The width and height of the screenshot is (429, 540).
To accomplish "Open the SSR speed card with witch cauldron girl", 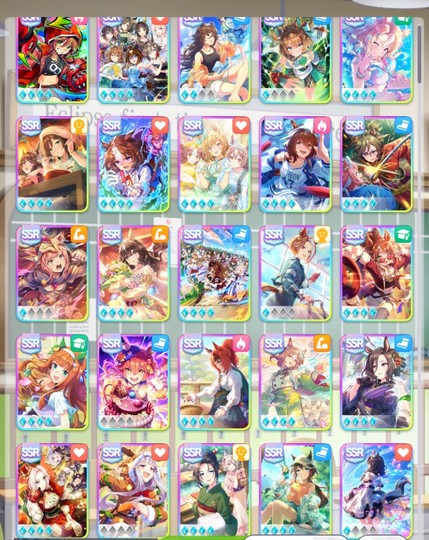I will 133,382.
